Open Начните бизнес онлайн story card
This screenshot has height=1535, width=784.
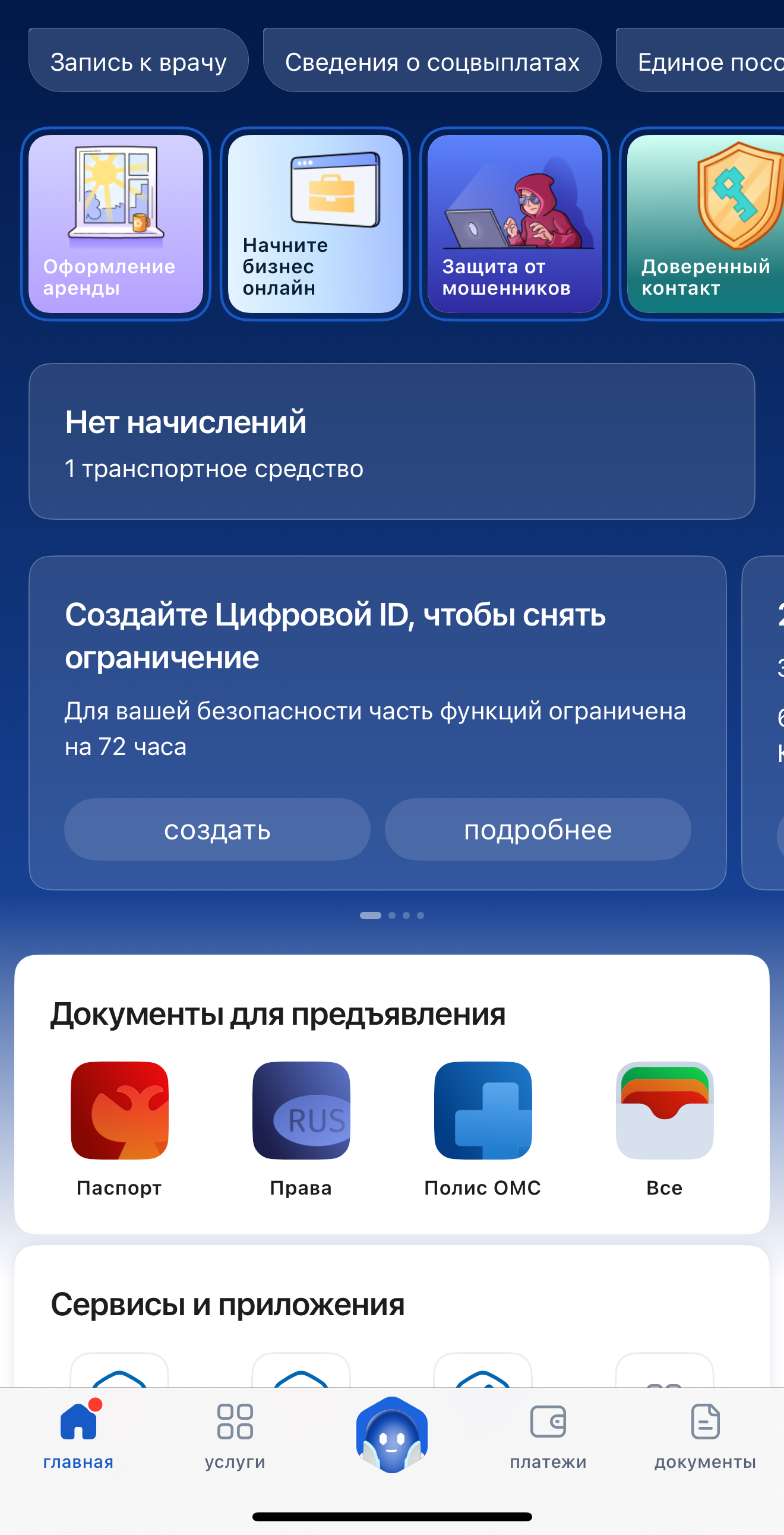[x=315, y=223]
